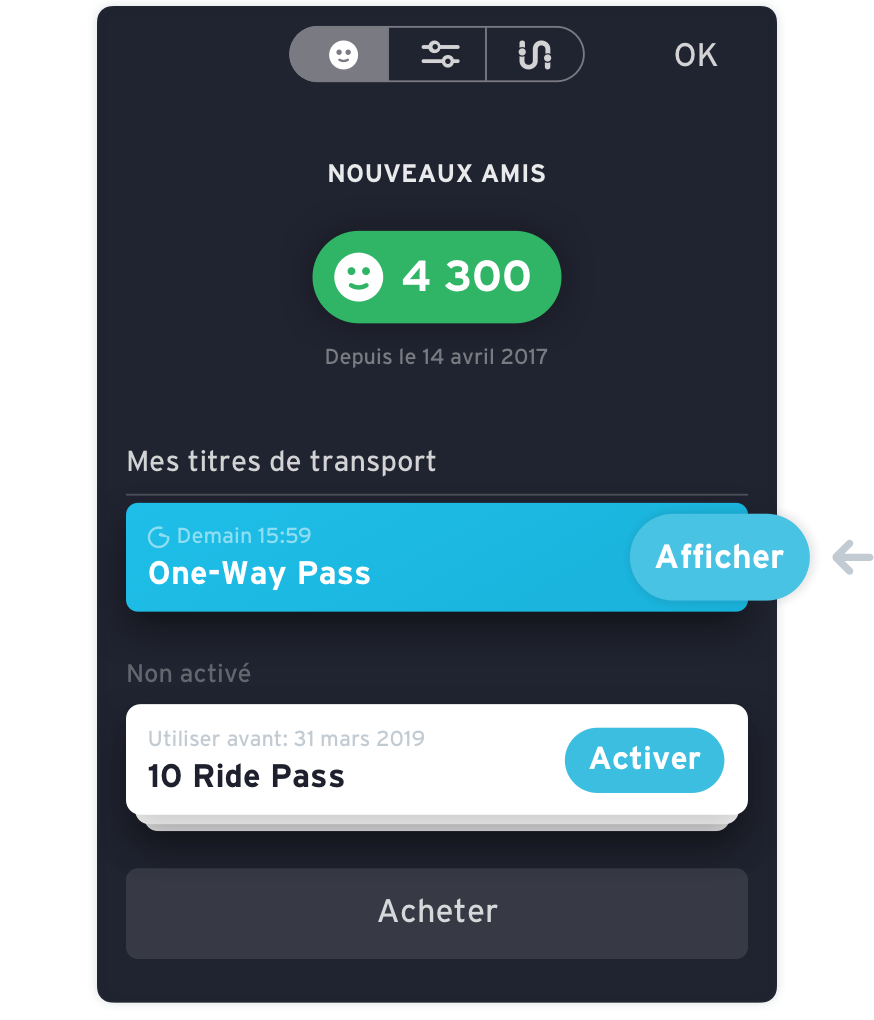Open the settings sliders tab
Image resolution: width=874 pixels, height=1020 pixels.
pyautogui.click(x=439, y=54)
